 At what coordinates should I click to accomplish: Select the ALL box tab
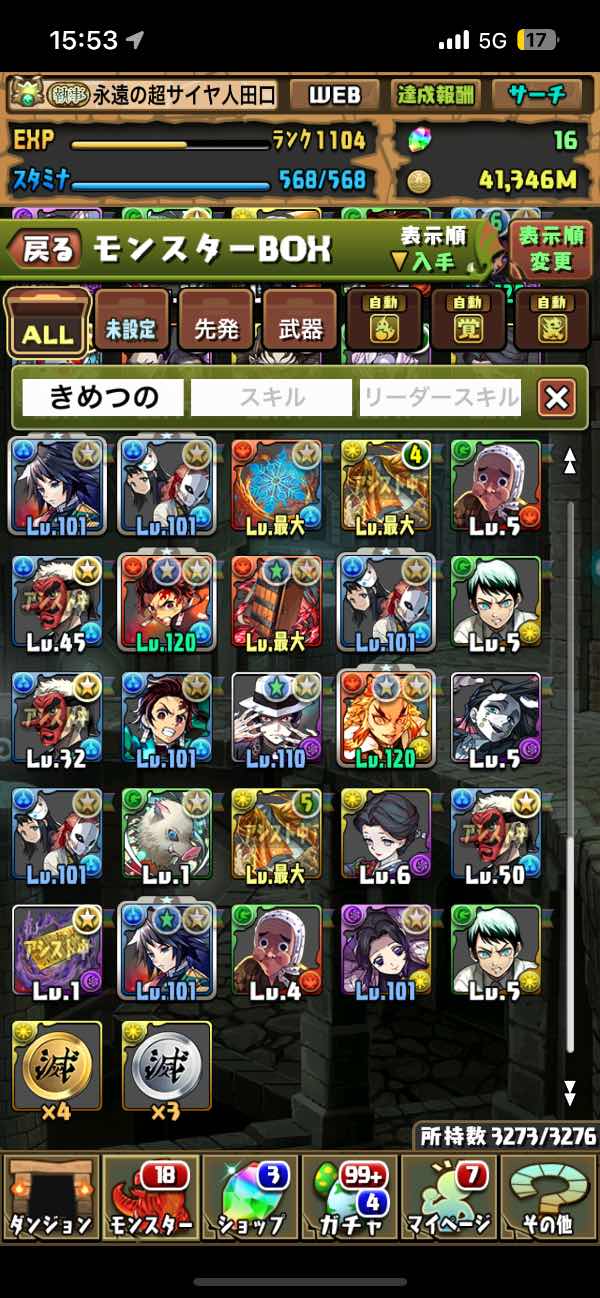coord(47,322)
